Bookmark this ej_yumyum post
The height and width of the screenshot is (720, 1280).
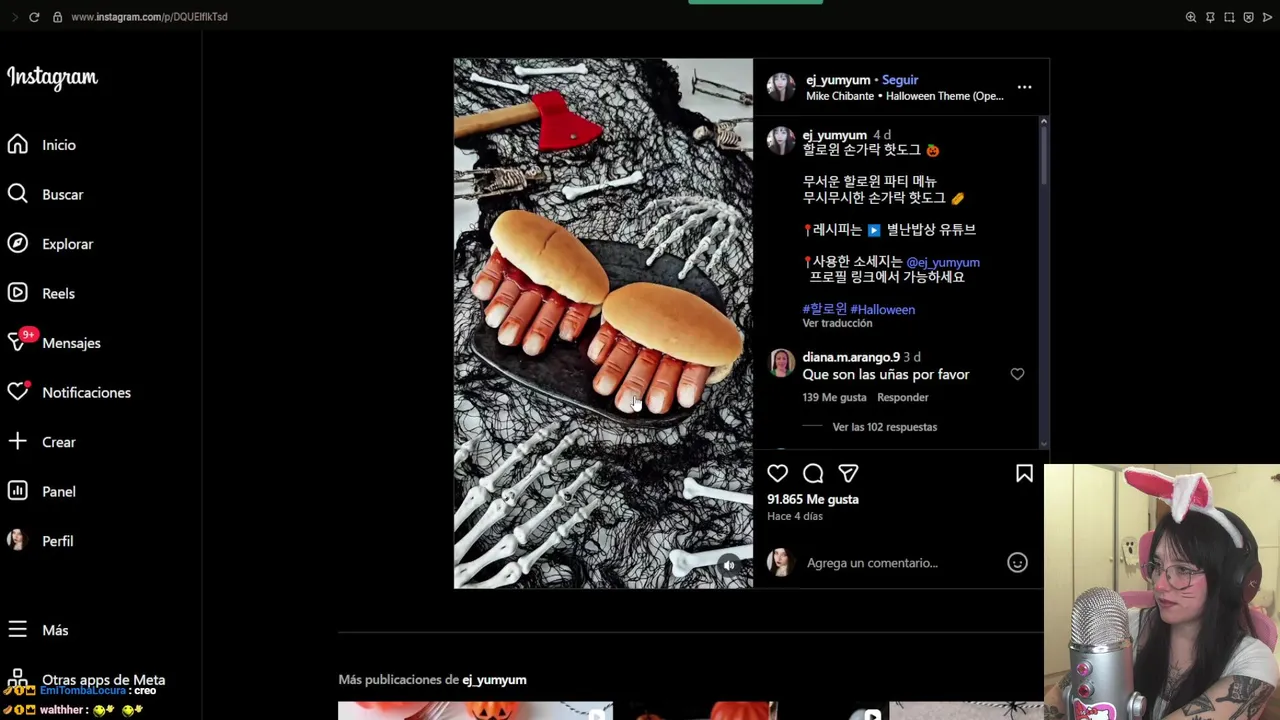[1024, 473]
